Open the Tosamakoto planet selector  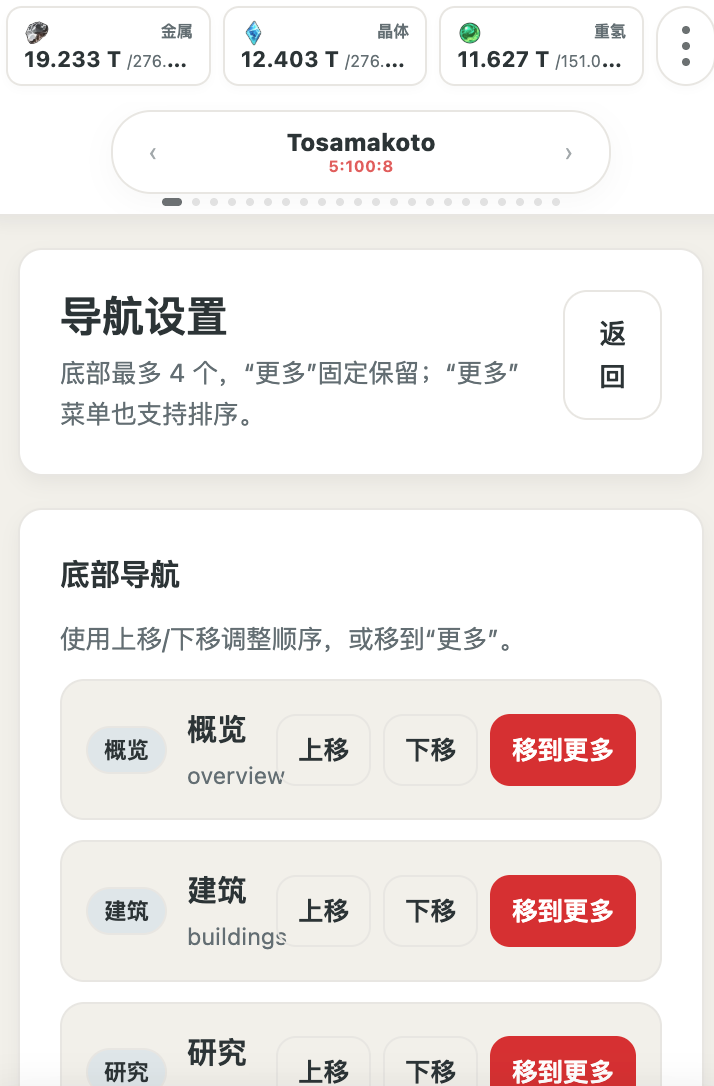point(361,152)
